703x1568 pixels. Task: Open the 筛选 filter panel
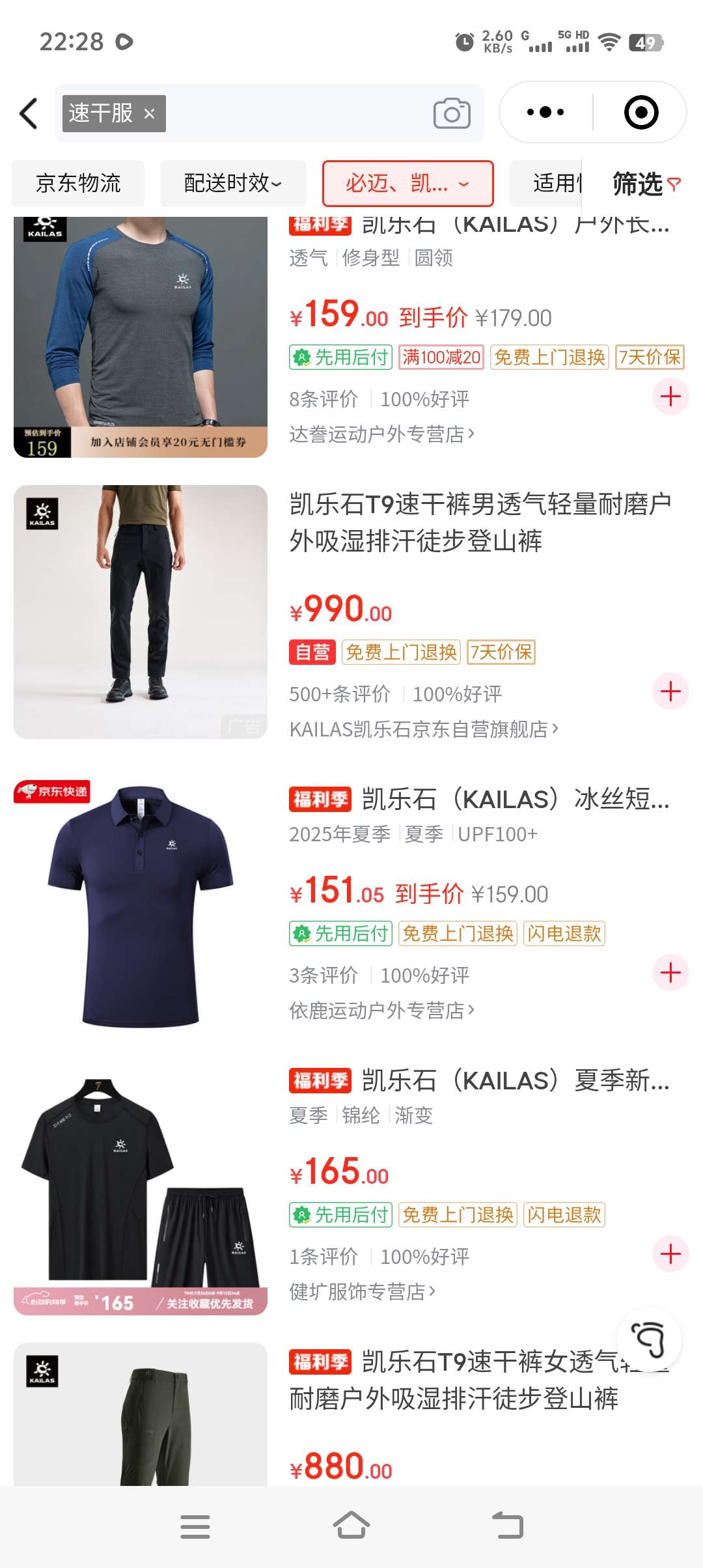(x=646, y=184)
